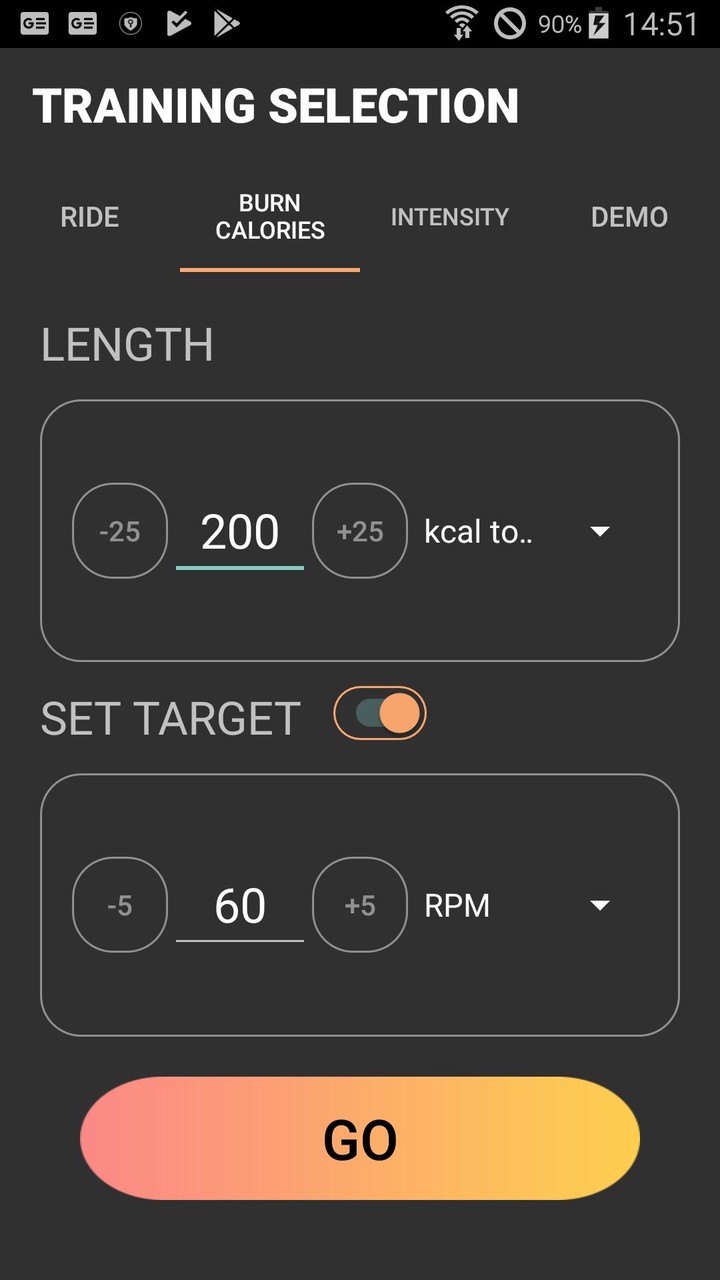Open the DEMO training mode
Image resolution: width=720 pixels, height=1280 pixels.
[x=629, y=217]
